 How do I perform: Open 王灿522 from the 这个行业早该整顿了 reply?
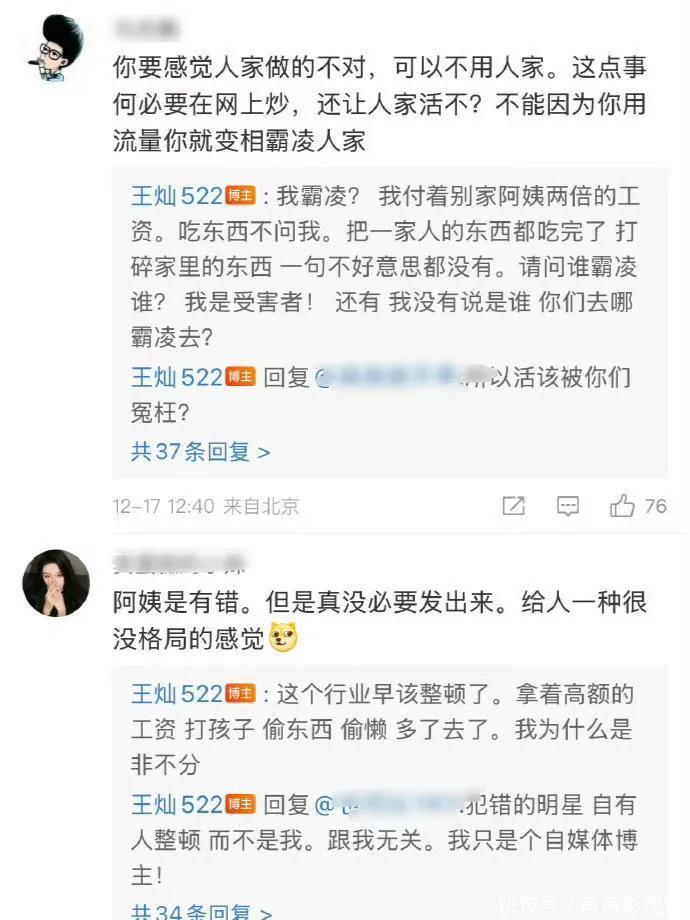coord(176,693)
